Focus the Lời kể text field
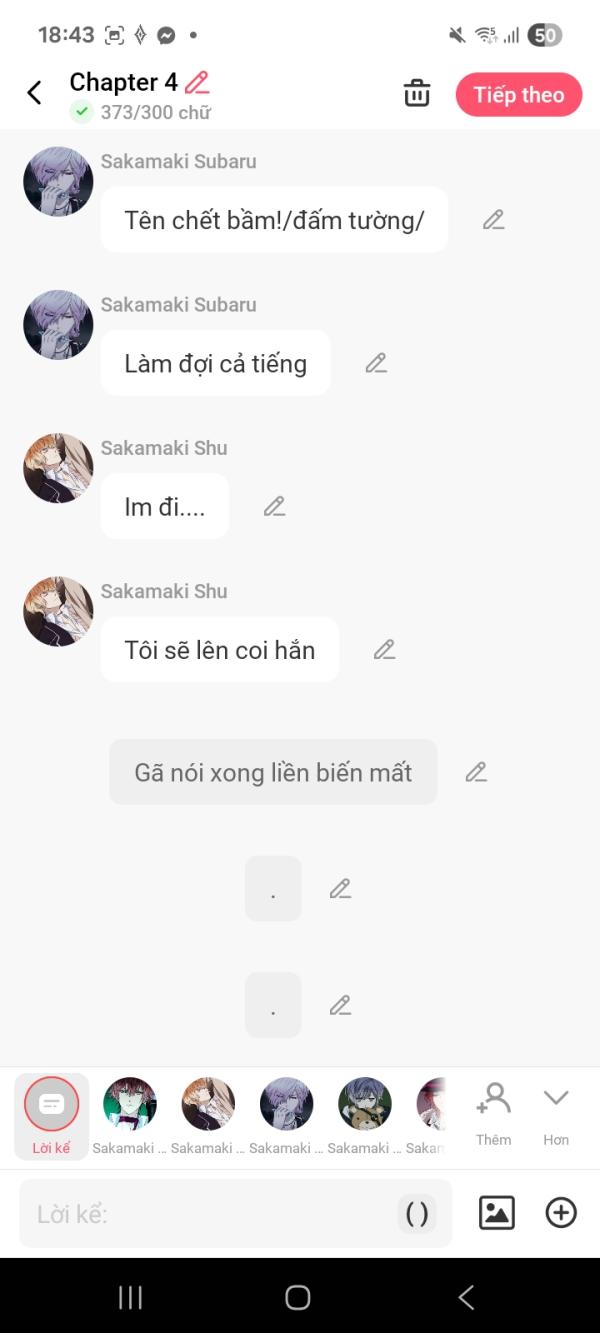The height and width of the screenshot is (1333, 600). click(x=210, y=1214)
